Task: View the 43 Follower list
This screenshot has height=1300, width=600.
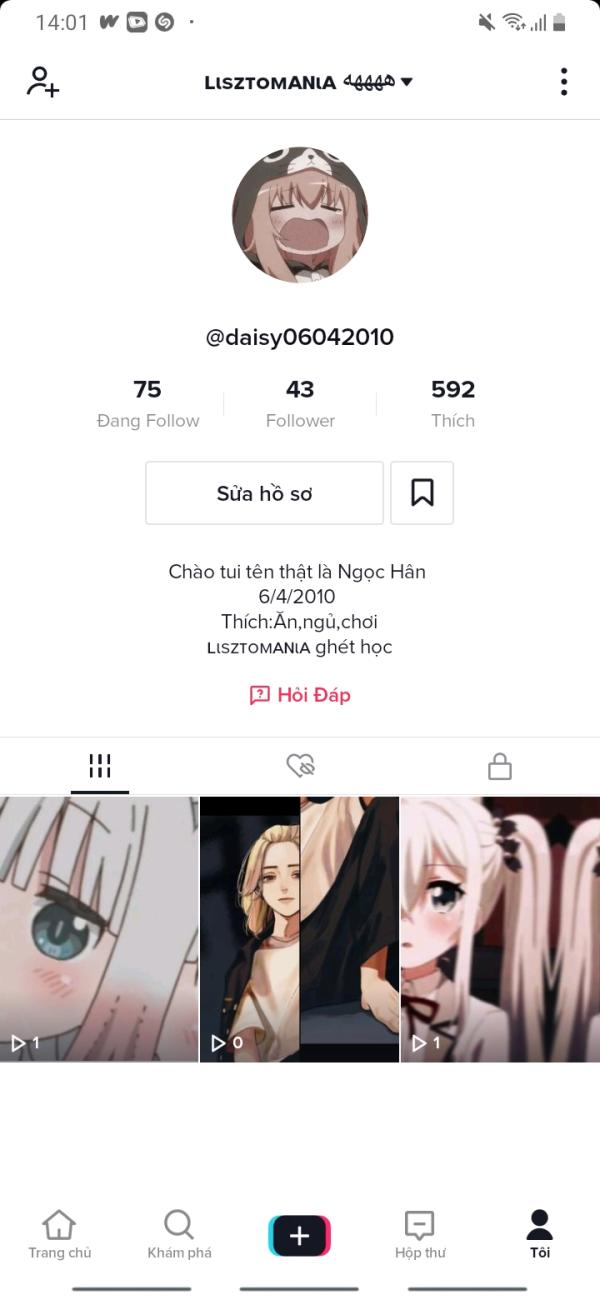Action: pyautogui.click(x=300, y=404)
